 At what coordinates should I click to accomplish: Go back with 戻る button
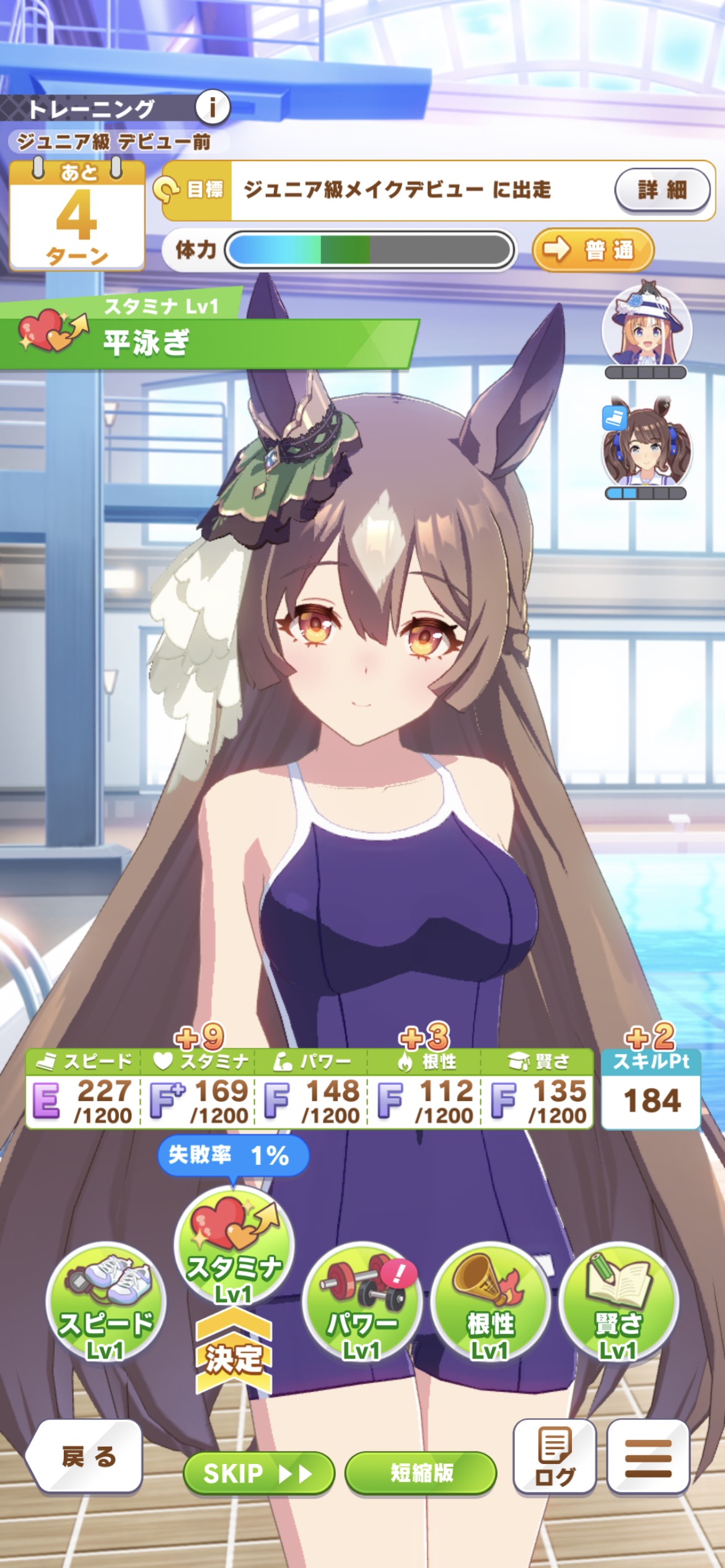(87, 1458)
